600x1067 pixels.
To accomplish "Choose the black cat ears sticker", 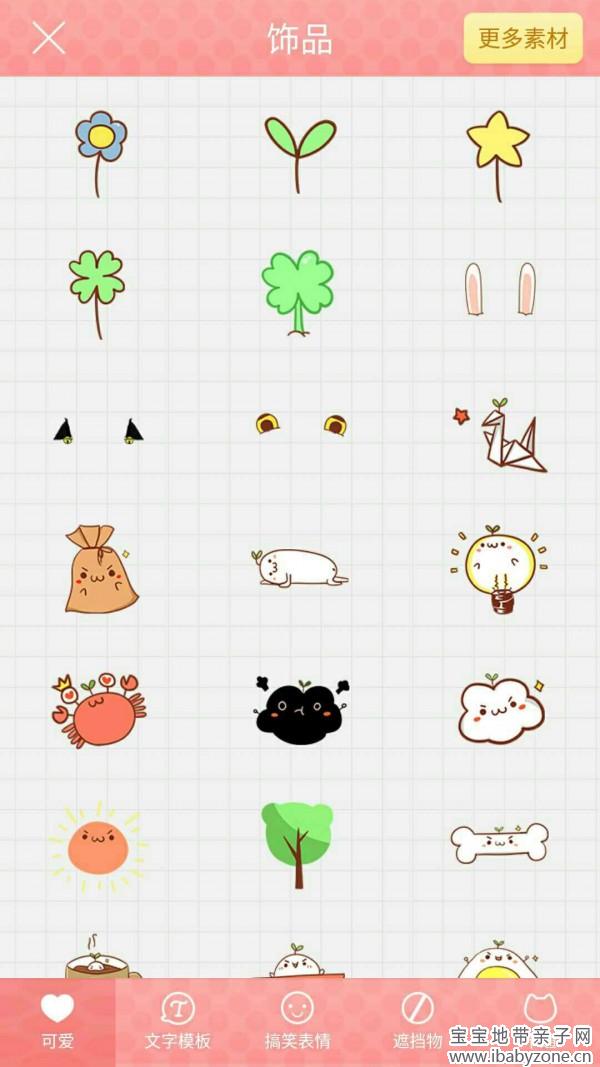I will (x=98, y=431).
